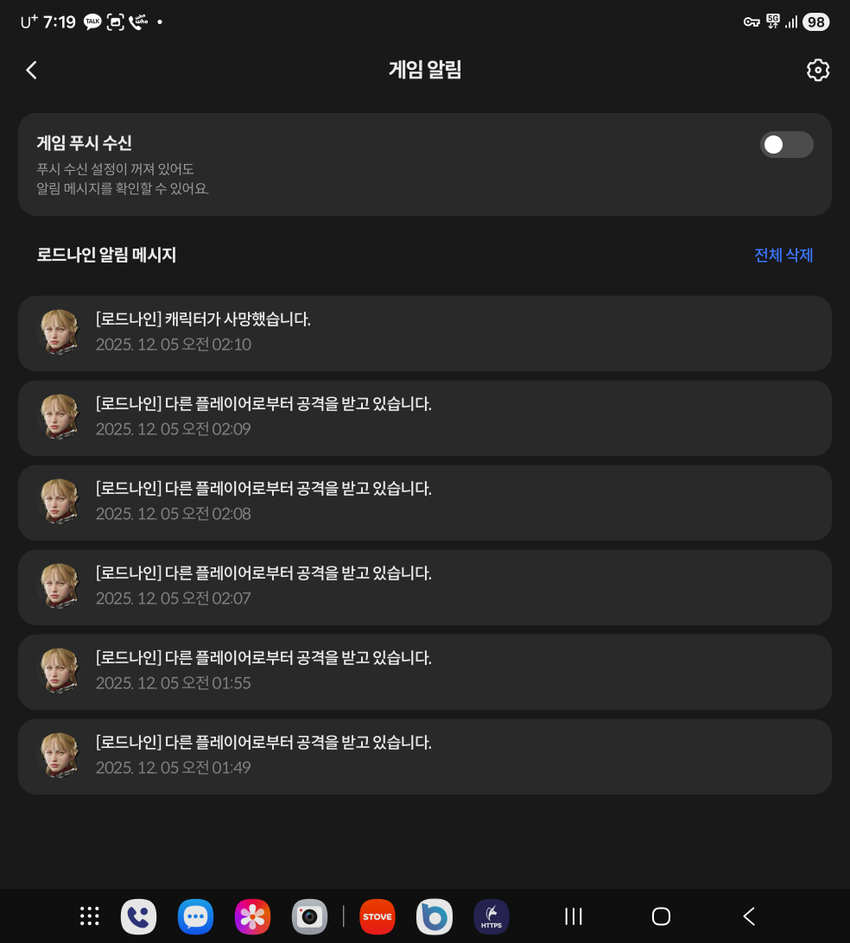Screen dimensions: 850x943
Task: Open the attack alert from 오전 02:09
Action: 424,418
